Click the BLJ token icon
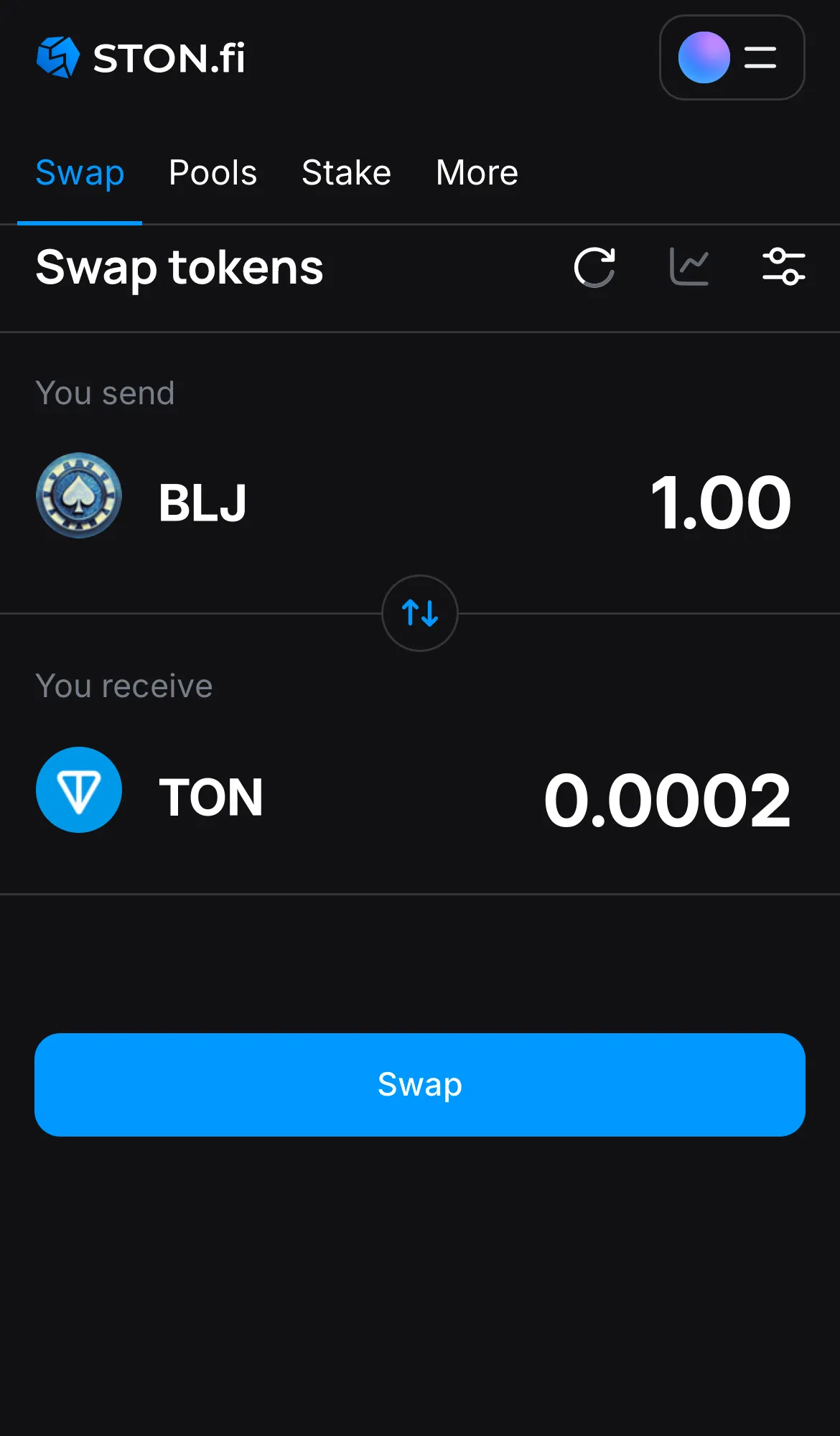The width and height of the screenshot is (840, 1436). 79,495
